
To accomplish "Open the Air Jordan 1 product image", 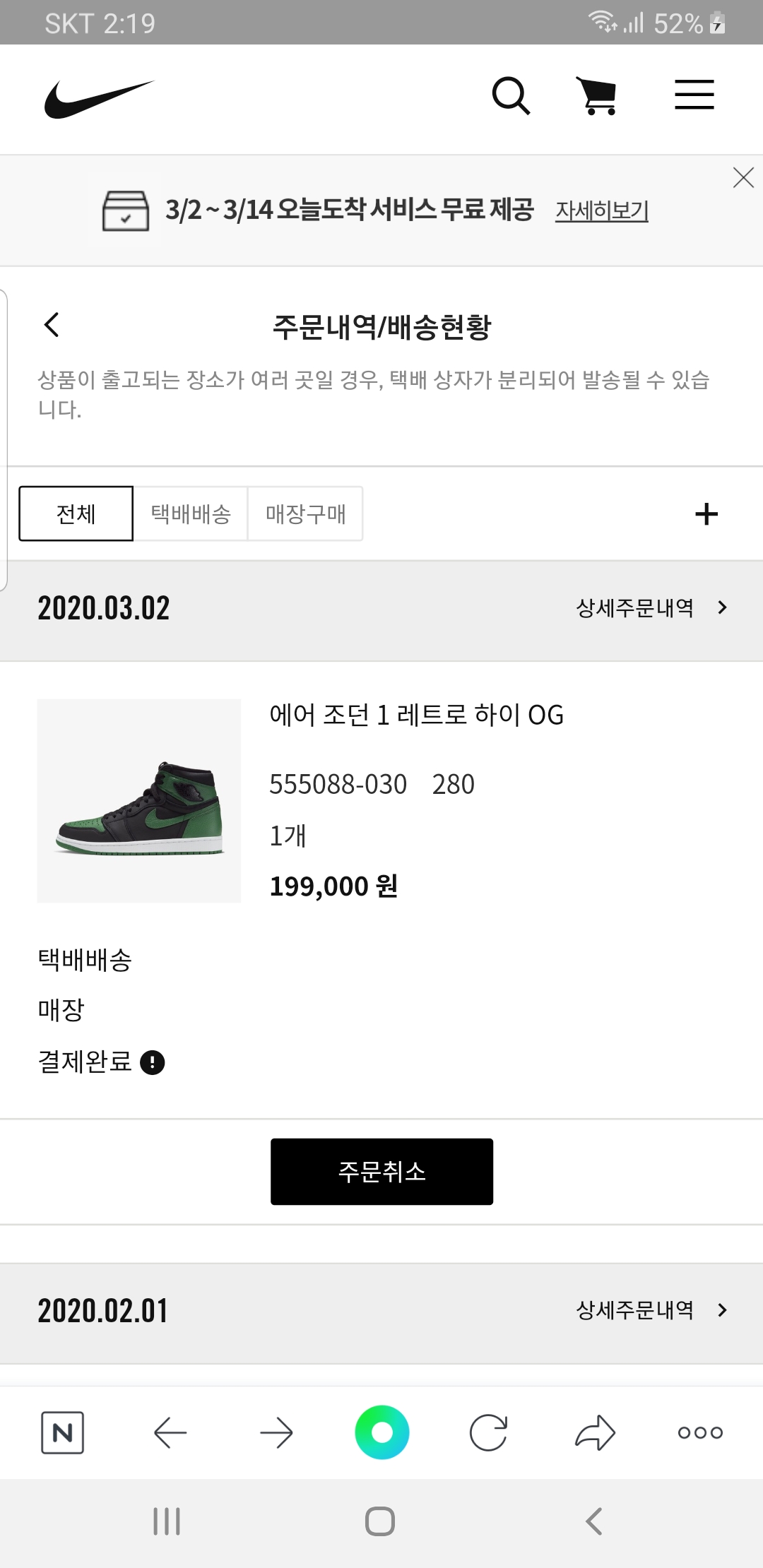I will pyautogui.click(x=139, y=801).
